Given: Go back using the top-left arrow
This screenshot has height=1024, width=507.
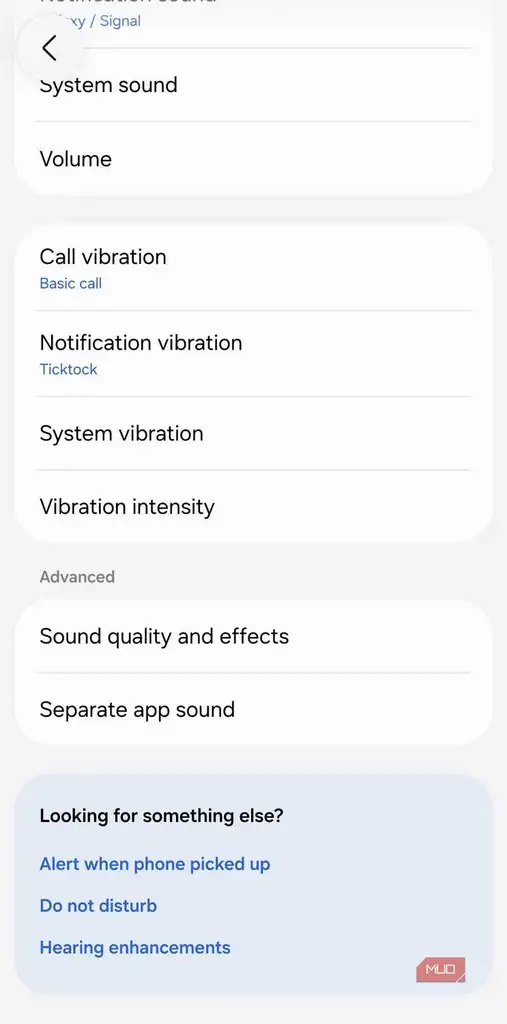Looking at the screenshot, I should (x=50, y=48).
